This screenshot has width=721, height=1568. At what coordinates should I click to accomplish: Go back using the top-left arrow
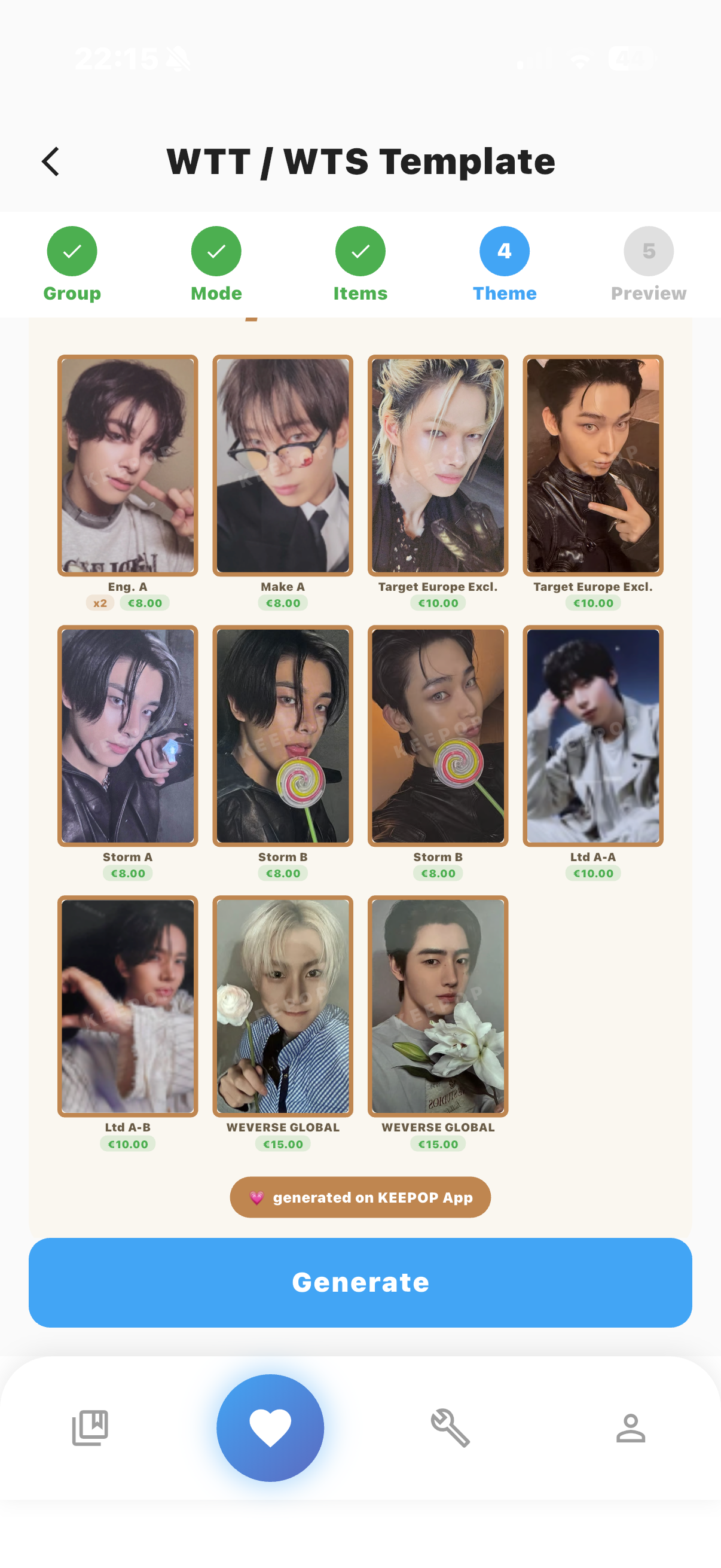point(51,162)
